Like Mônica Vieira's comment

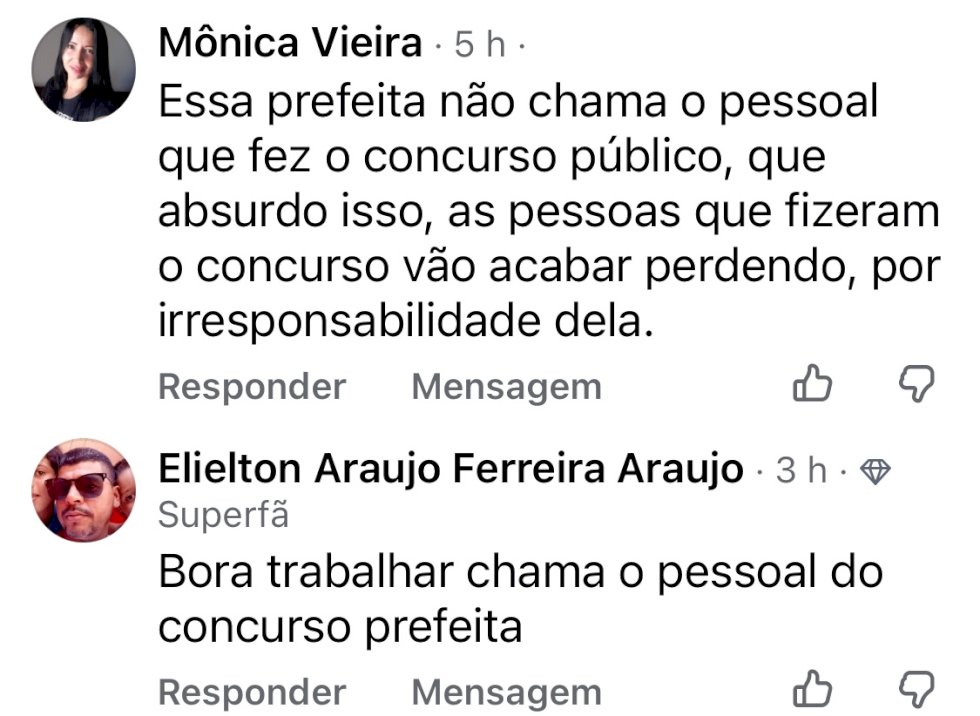812,384
